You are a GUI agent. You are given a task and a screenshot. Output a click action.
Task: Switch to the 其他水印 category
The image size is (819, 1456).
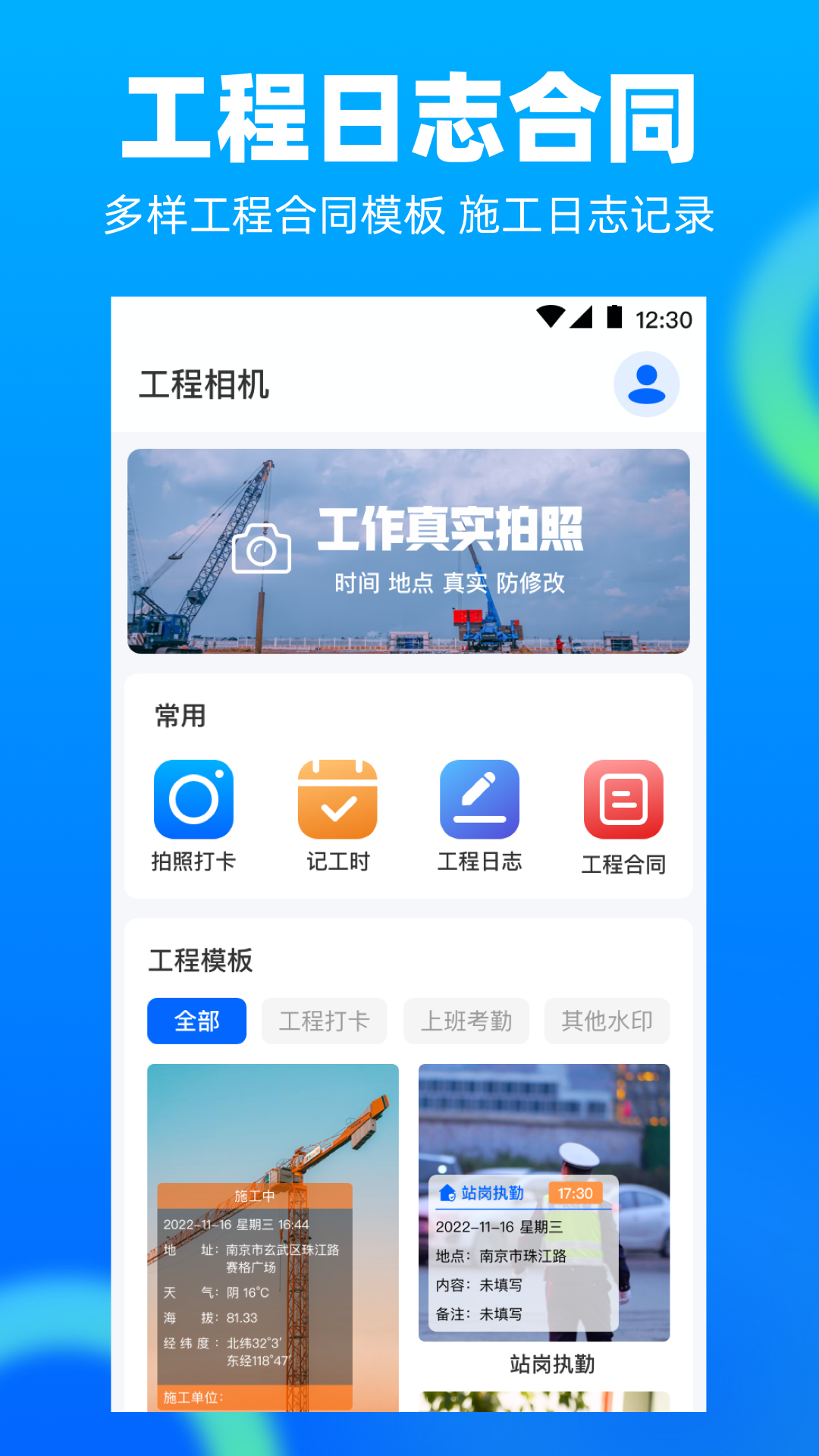607,1021
